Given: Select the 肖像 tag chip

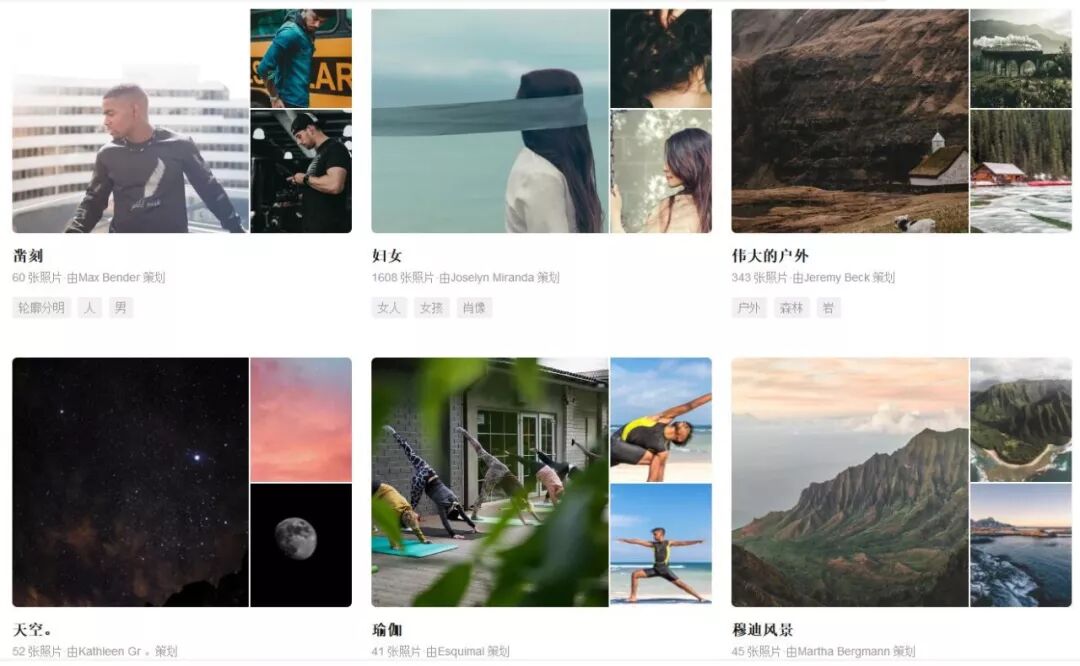Looking at the screenshot, I should click(x=474, y=308).
